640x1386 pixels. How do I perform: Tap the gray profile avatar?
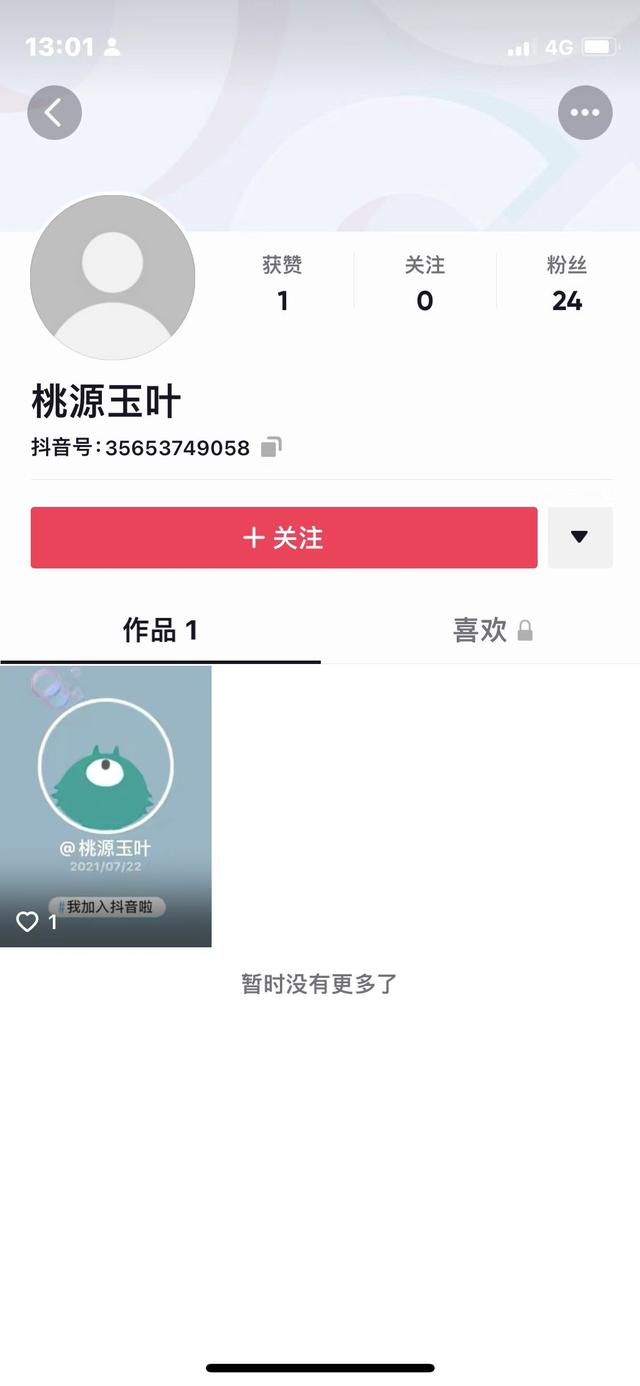(112, 277)
